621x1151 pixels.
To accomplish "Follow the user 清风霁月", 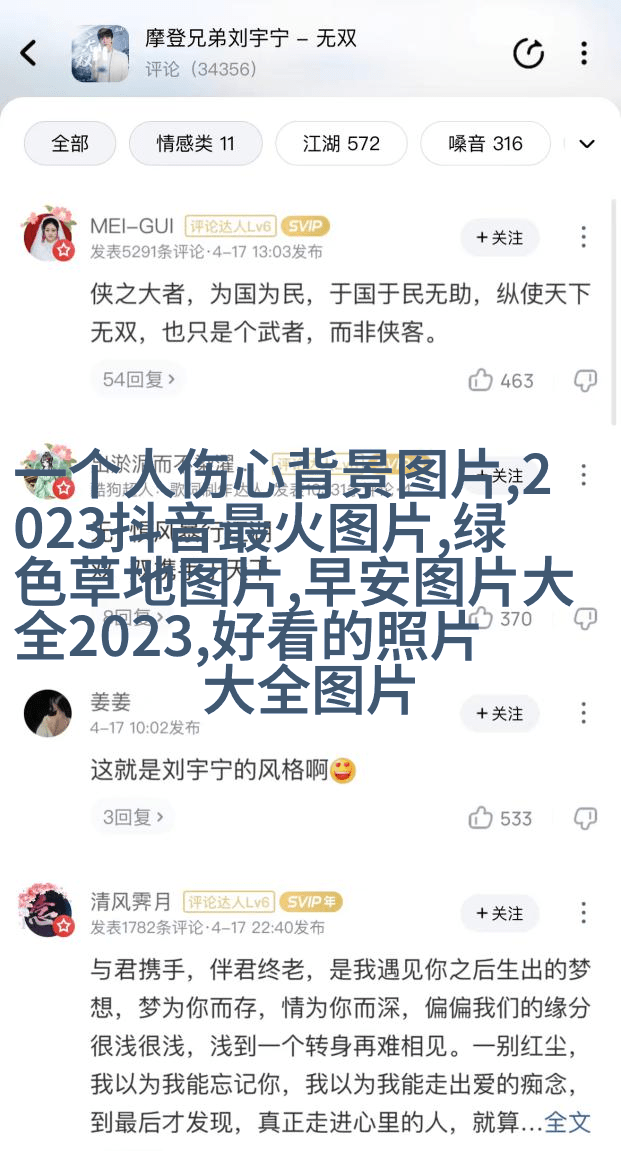I will click(499, 914).
